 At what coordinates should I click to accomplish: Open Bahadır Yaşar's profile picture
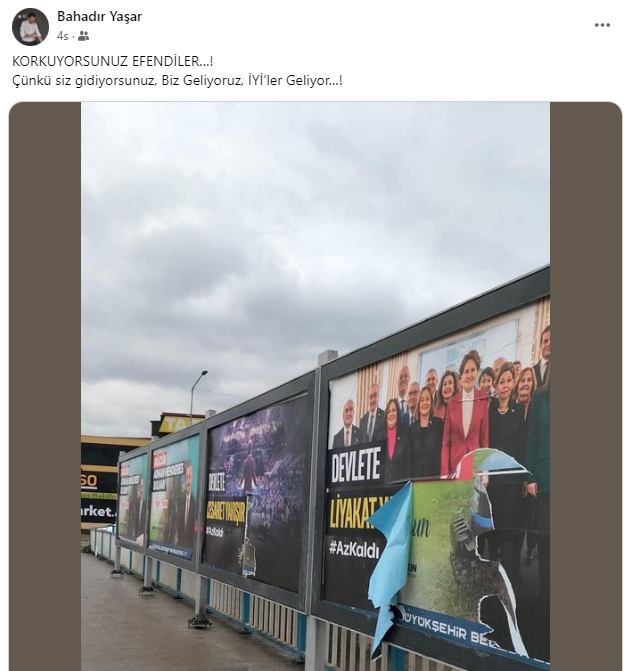(30, 27)
